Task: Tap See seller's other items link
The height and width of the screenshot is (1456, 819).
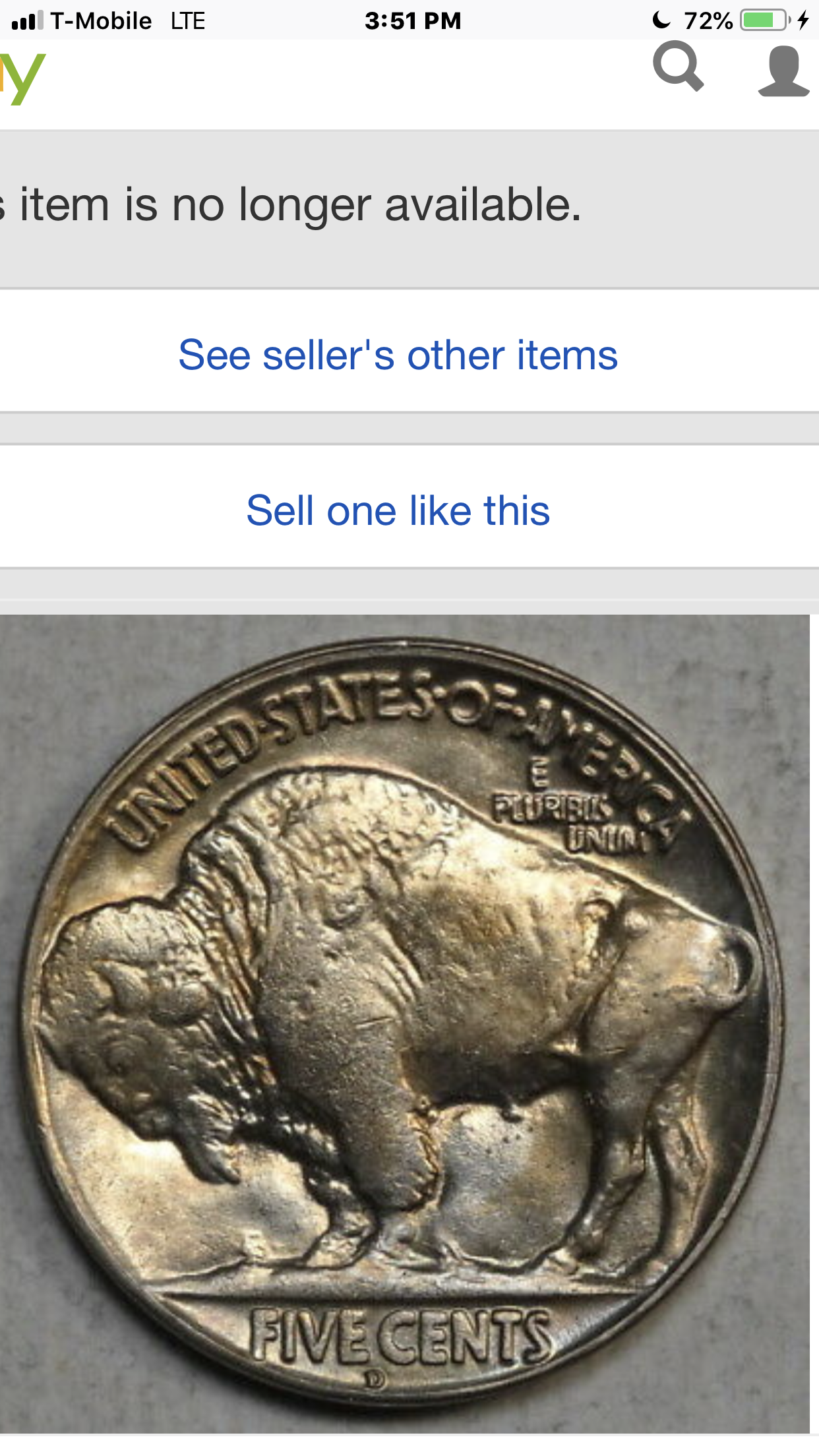Action: (x=398, y=355)
